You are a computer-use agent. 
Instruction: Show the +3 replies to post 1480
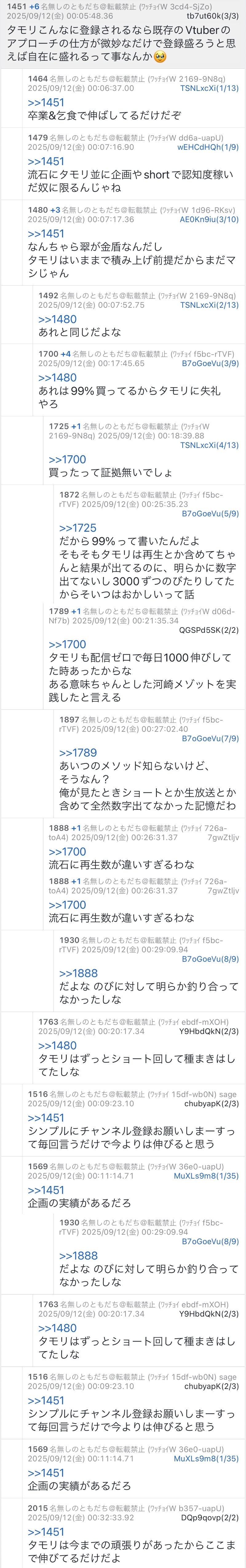pyautogui.click(x=55, y=210)
